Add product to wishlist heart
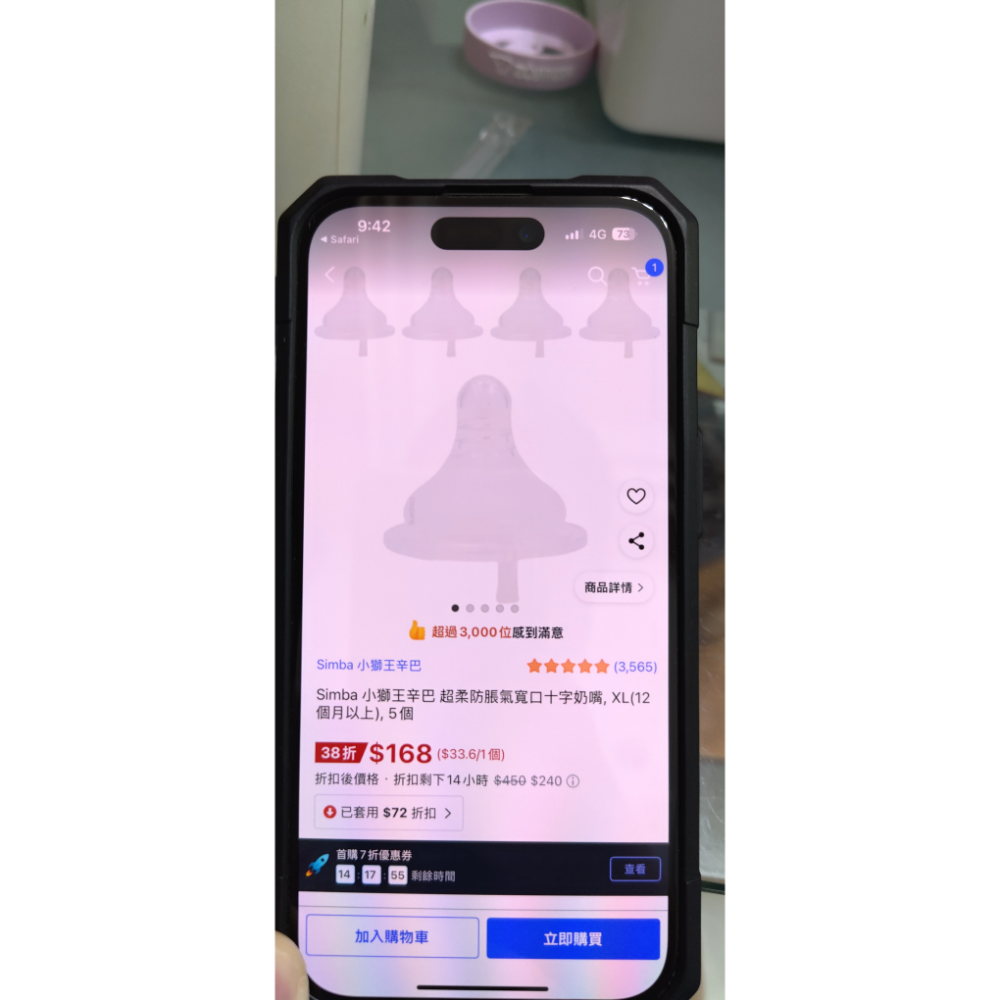Viewport: 1000px width, 1000px height. (x=636, y=496)
